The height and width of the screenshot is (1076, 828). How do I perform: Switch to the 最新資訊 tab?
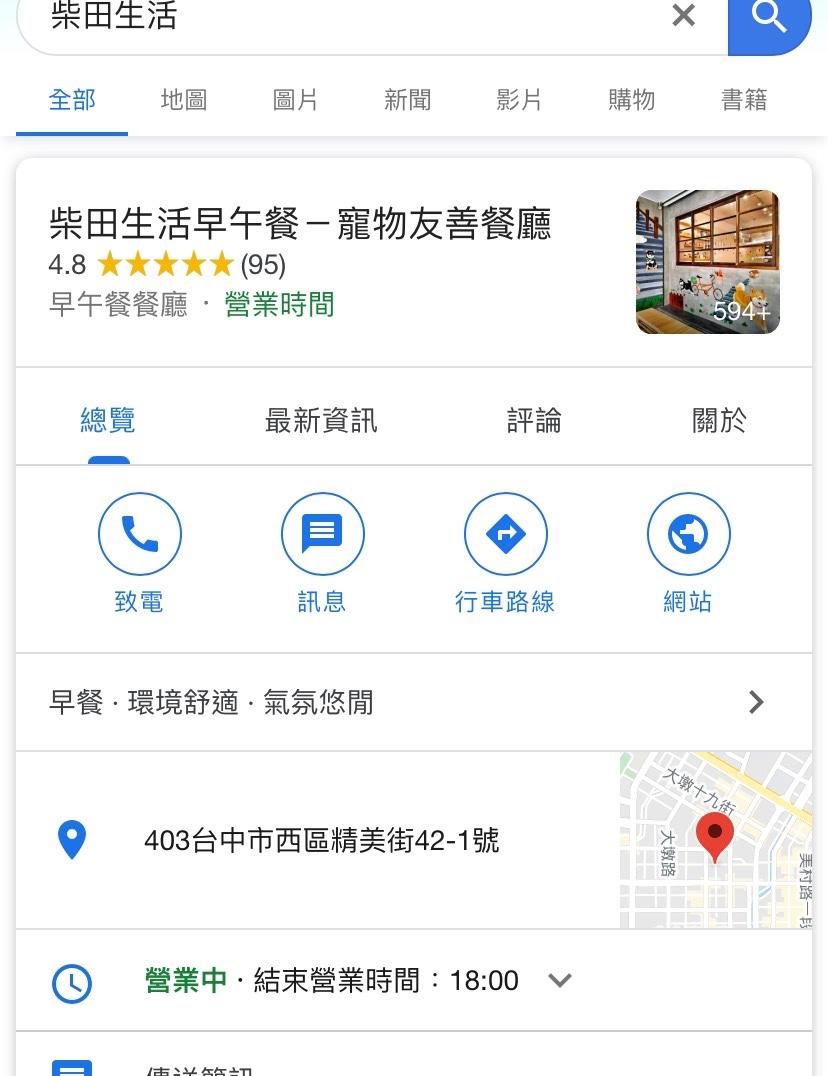[321, 421]
